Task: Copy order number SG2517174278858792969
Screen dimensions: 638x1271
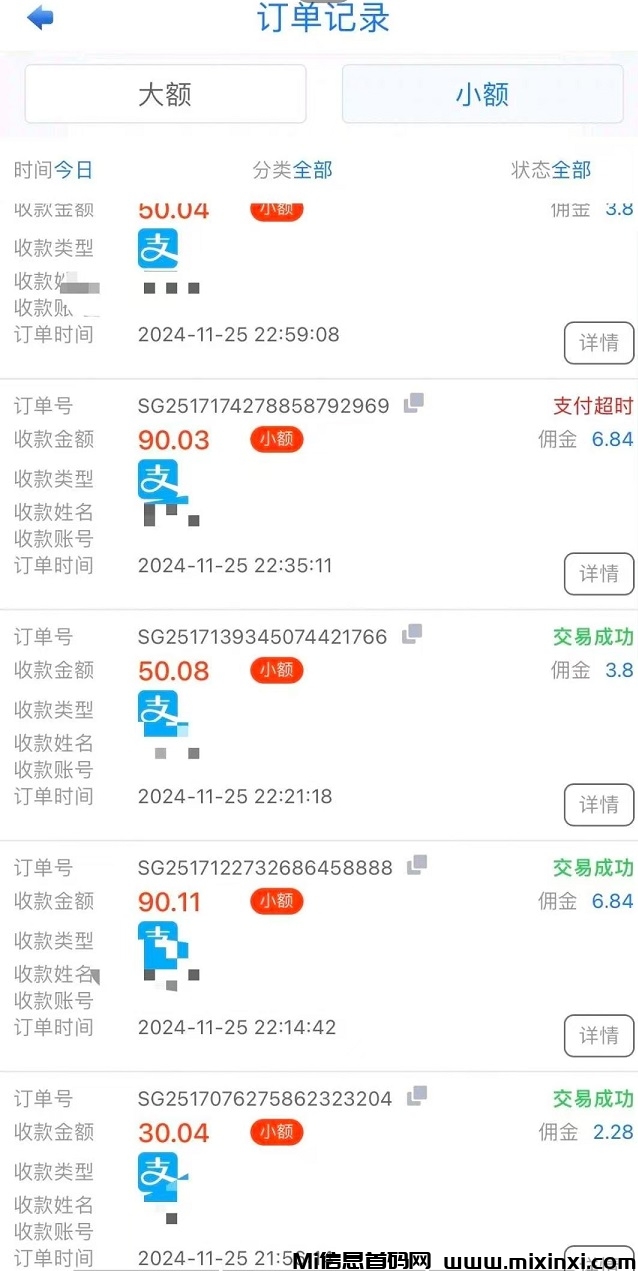Action: (414, 403)
